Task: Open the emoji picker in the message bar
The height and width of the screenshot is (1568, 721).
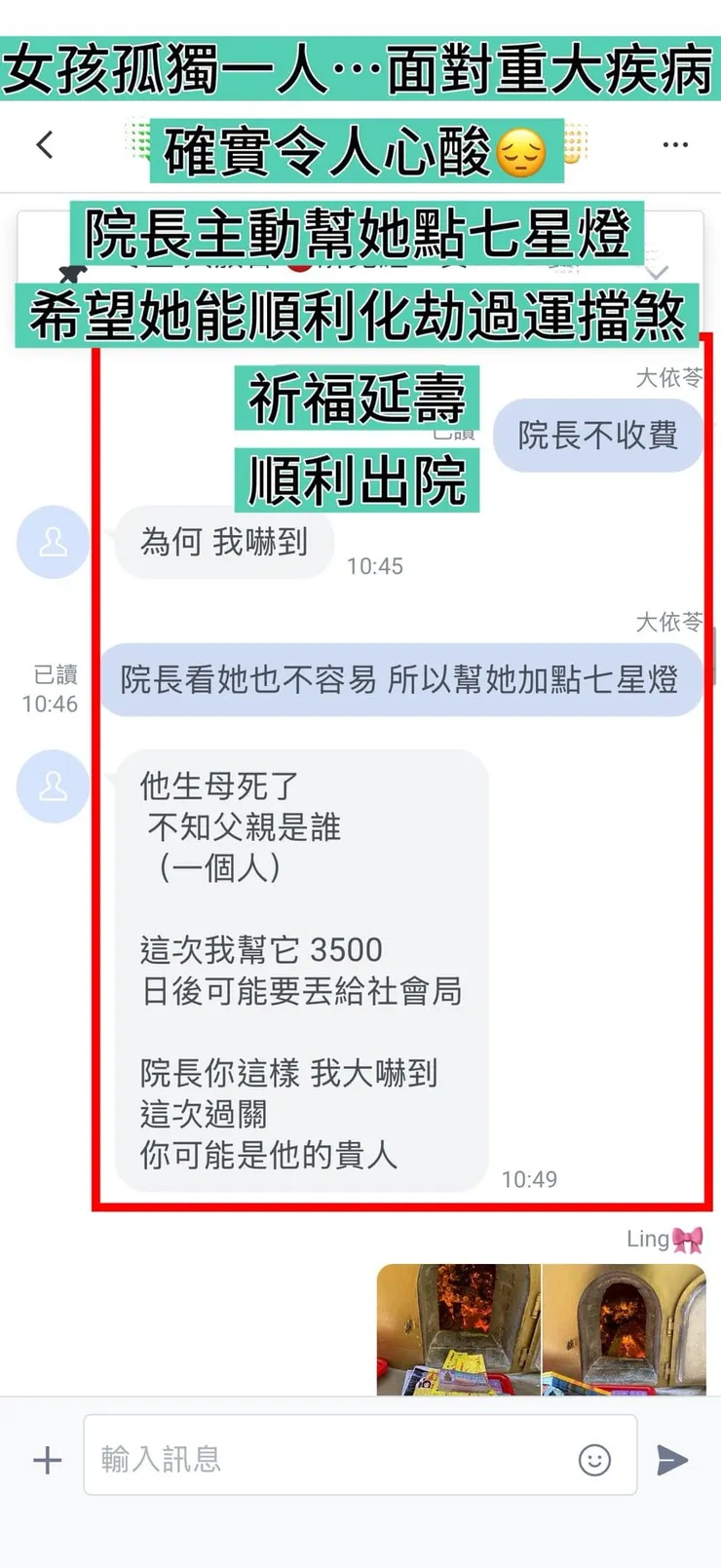Action: click(x=593, y=1459)
